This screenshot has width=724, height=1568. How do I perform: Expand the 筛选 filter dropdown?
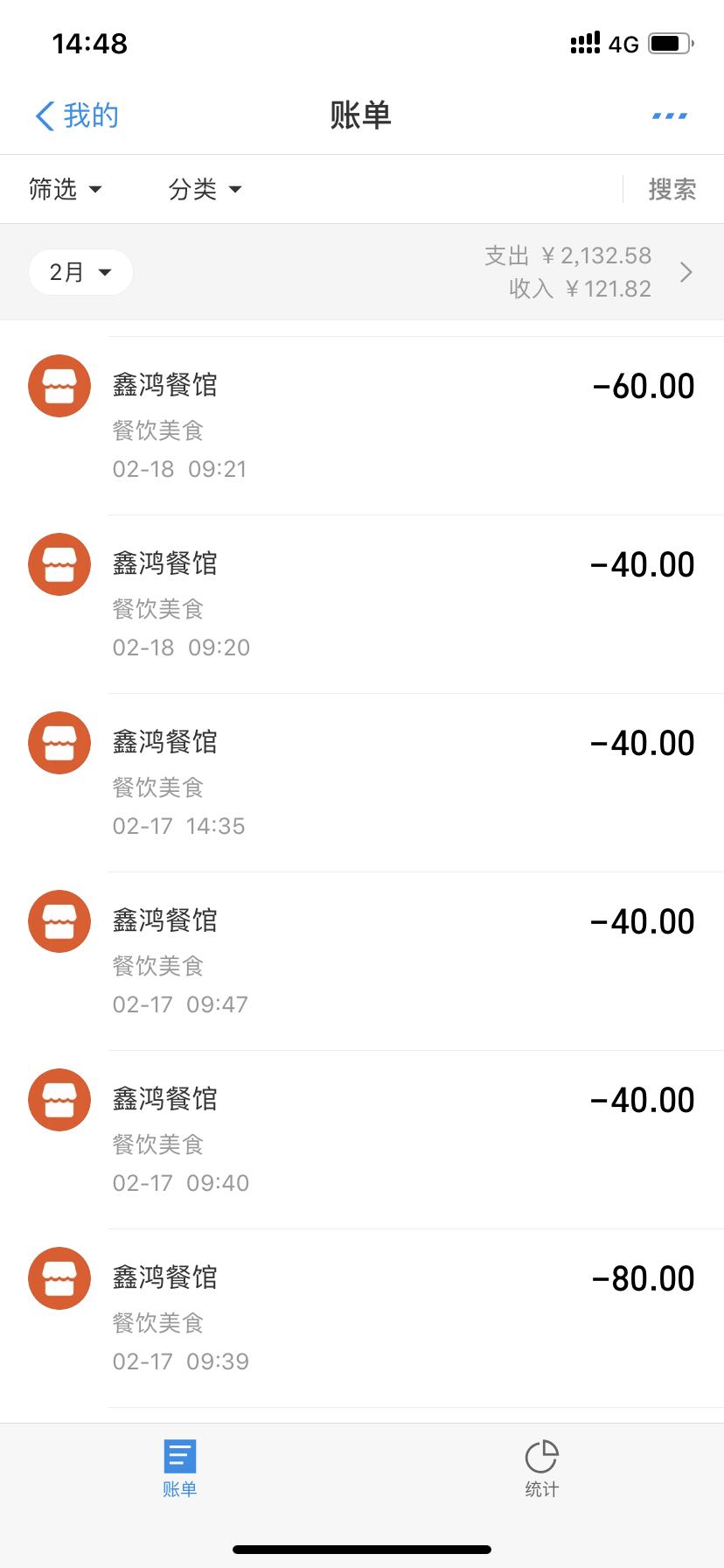pos(65,189)
